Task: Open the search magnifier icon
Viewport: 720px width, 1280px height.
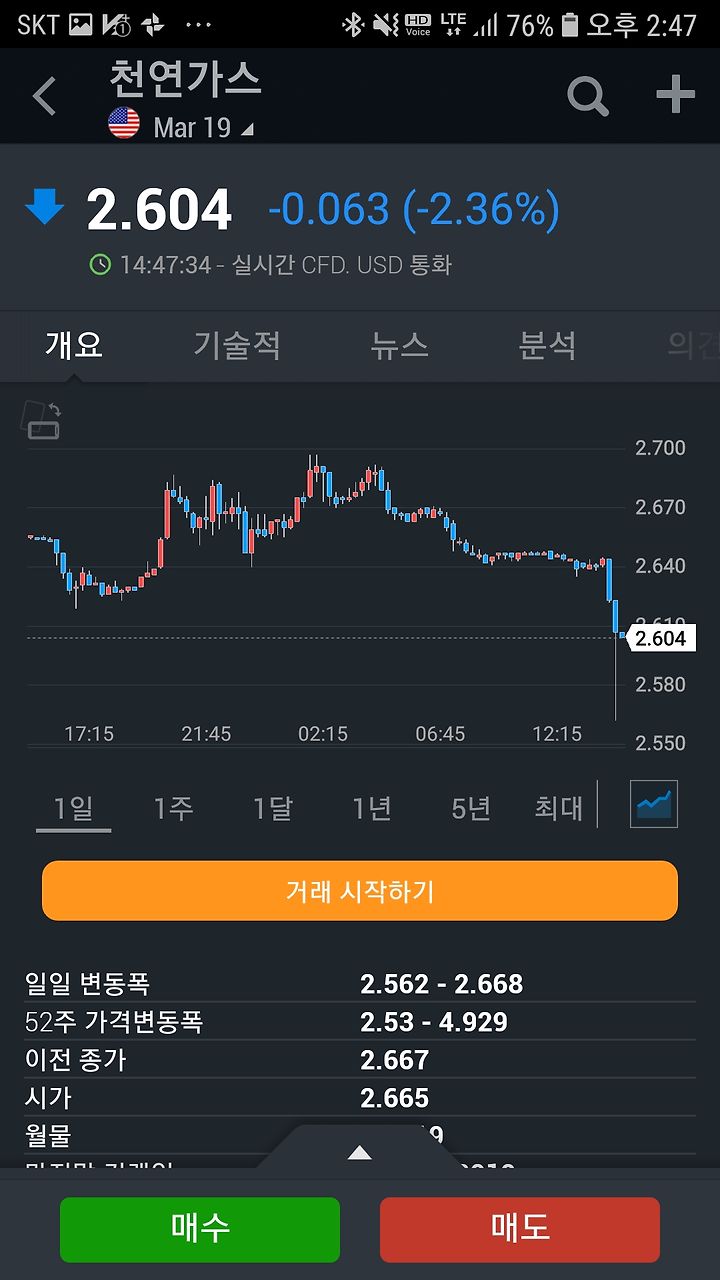Action: point(588,97)
